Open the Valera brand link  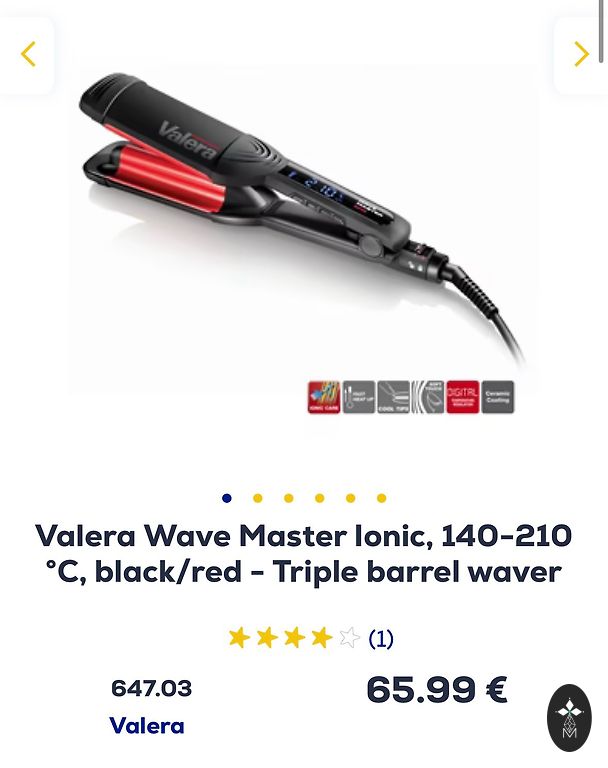[147, 726]
